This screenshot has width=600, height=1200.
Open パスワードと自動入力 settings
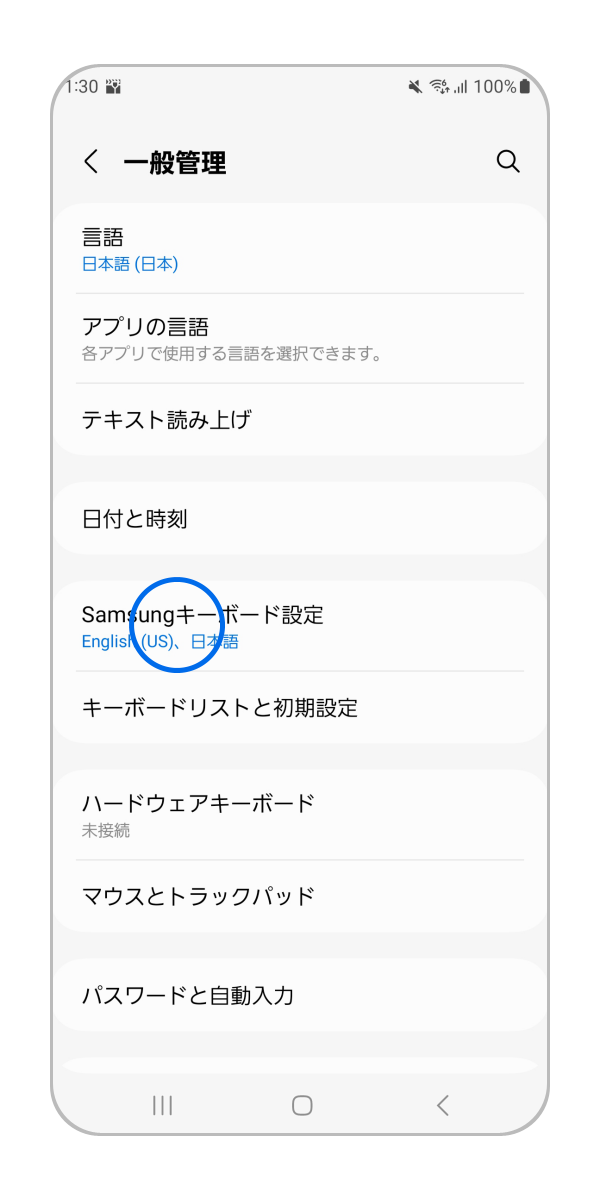[x=300, y=995]
